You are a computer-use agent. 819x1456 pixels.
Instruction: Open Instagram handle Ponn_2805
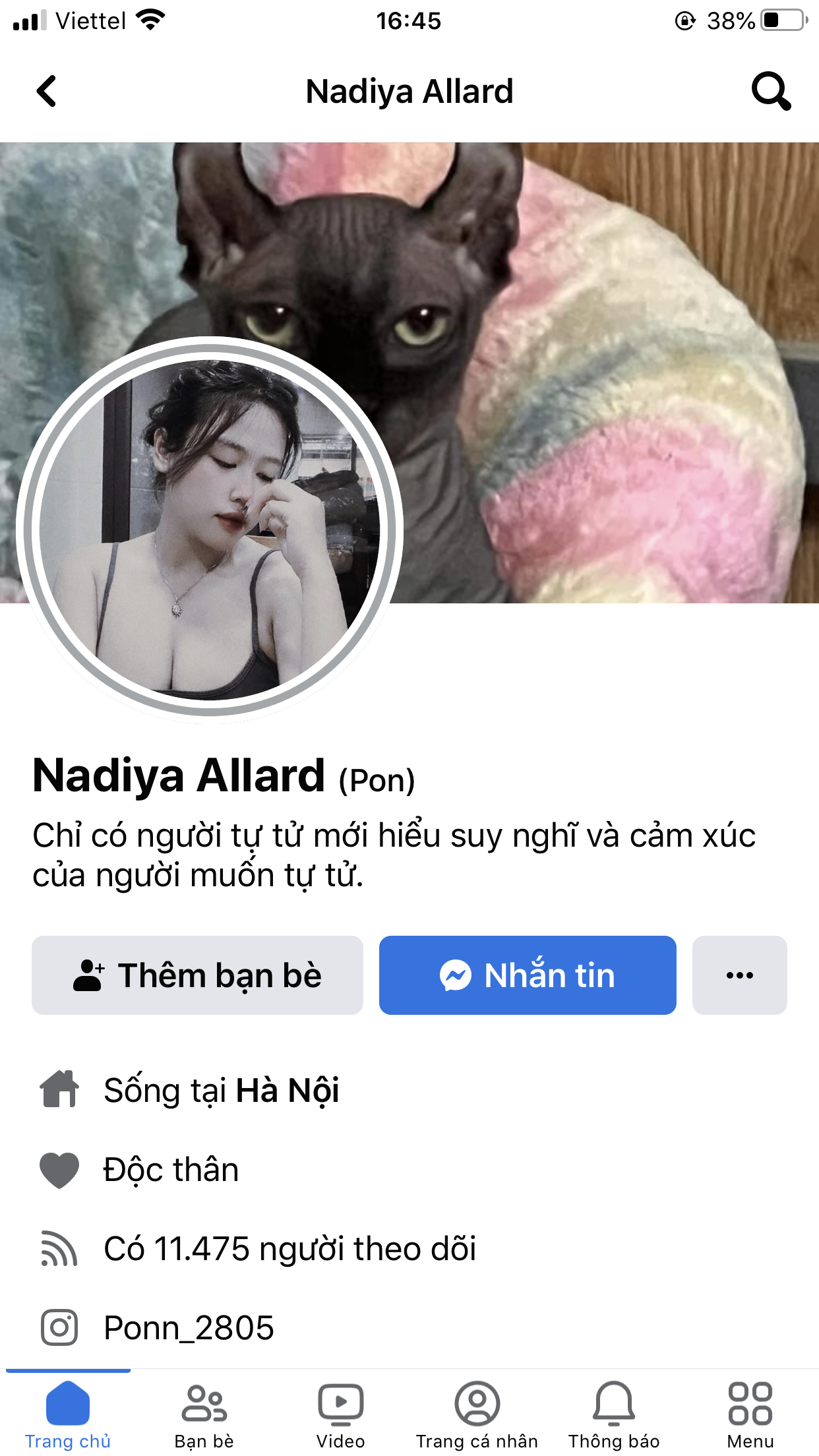click(x=189, y=1327)
